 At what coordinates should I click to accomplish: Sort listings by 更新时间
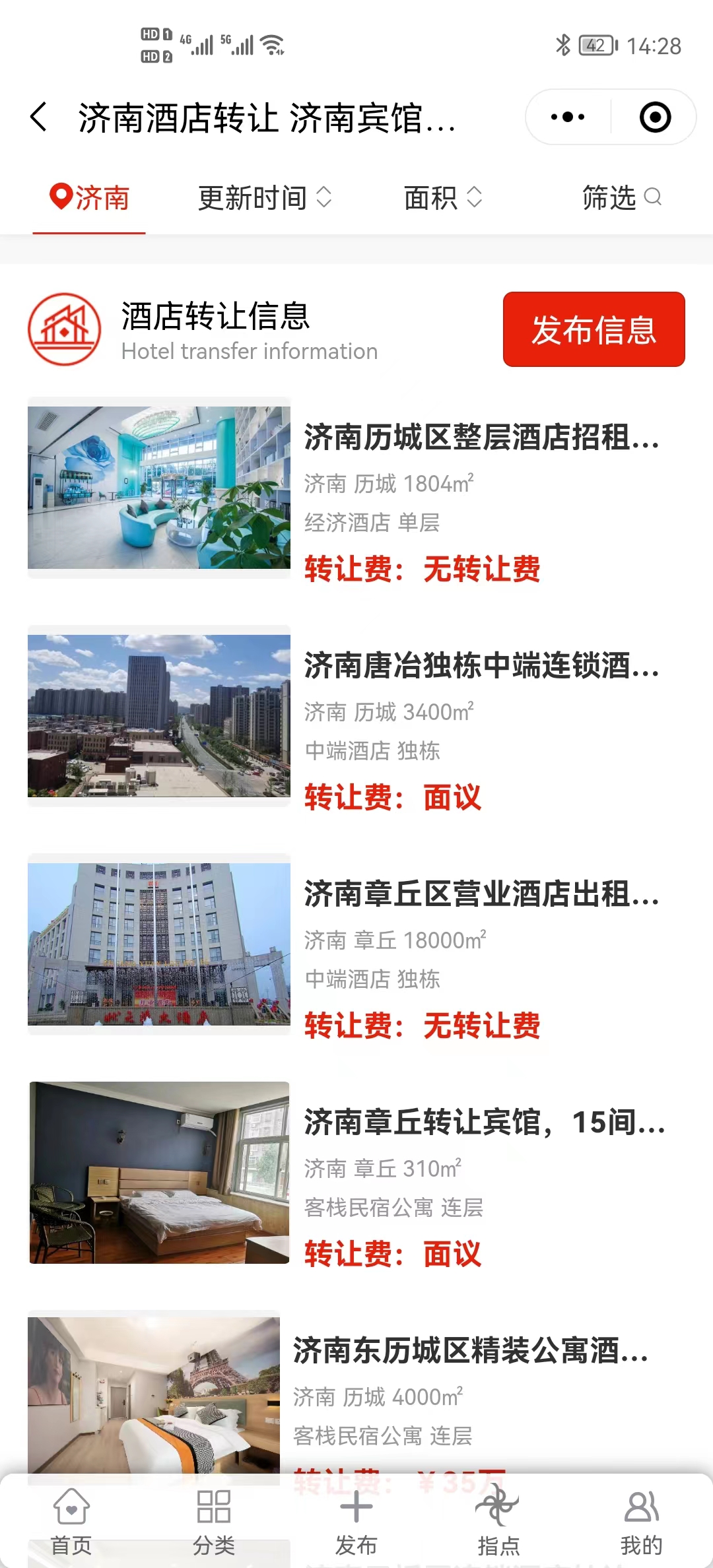tap(264, 198)
